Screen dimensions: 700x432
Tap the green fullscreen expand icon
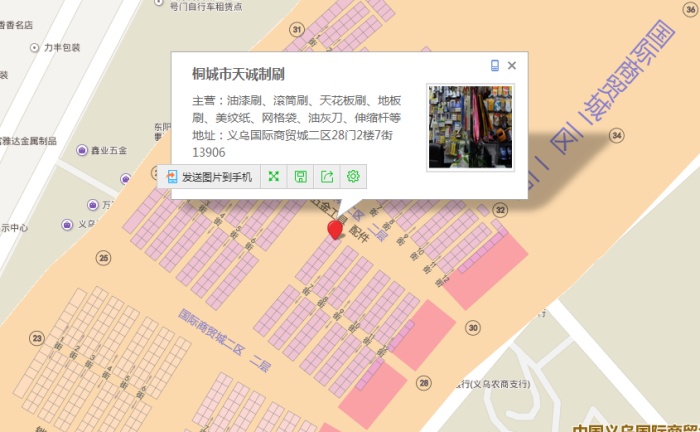click(x=274, y=177)
